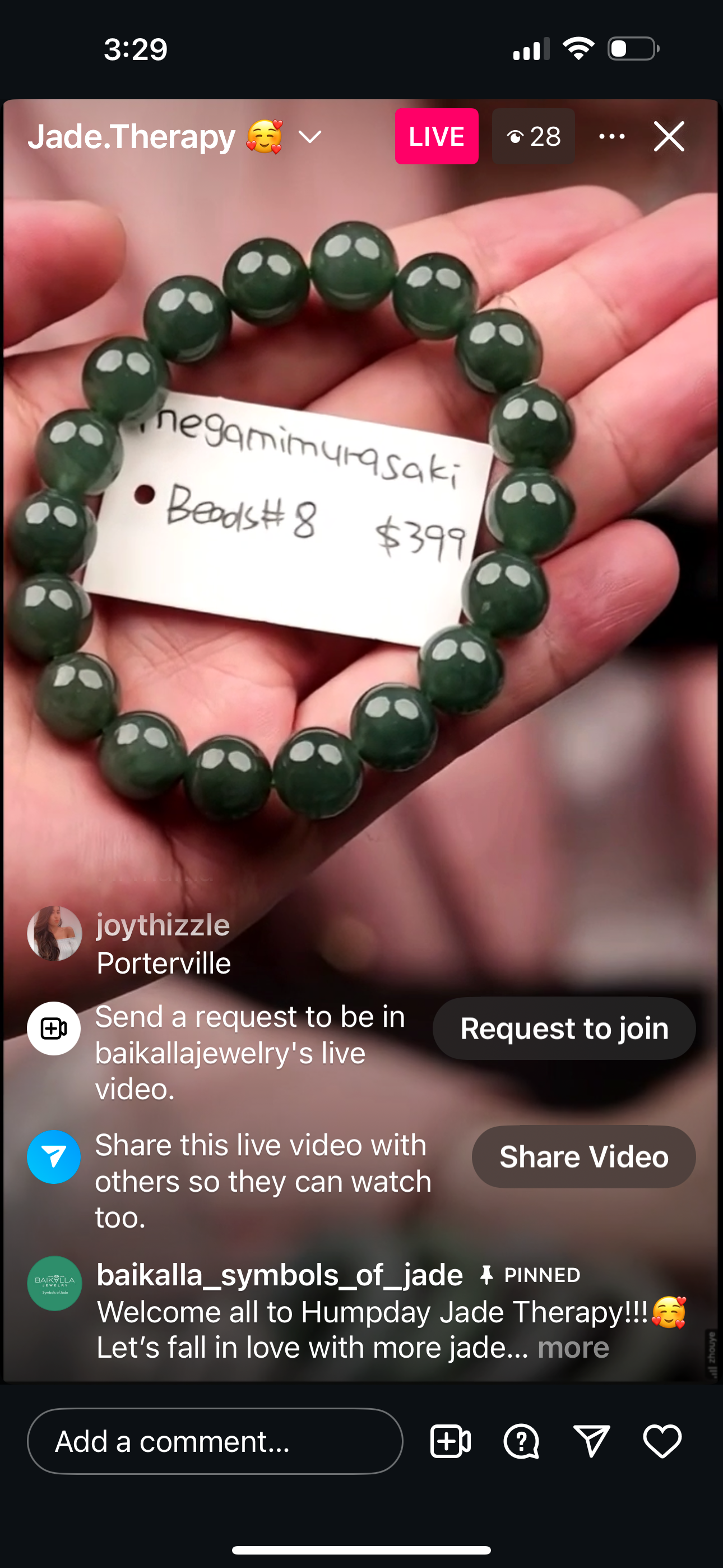Tap the Share Video button

tap(583, 1156)
